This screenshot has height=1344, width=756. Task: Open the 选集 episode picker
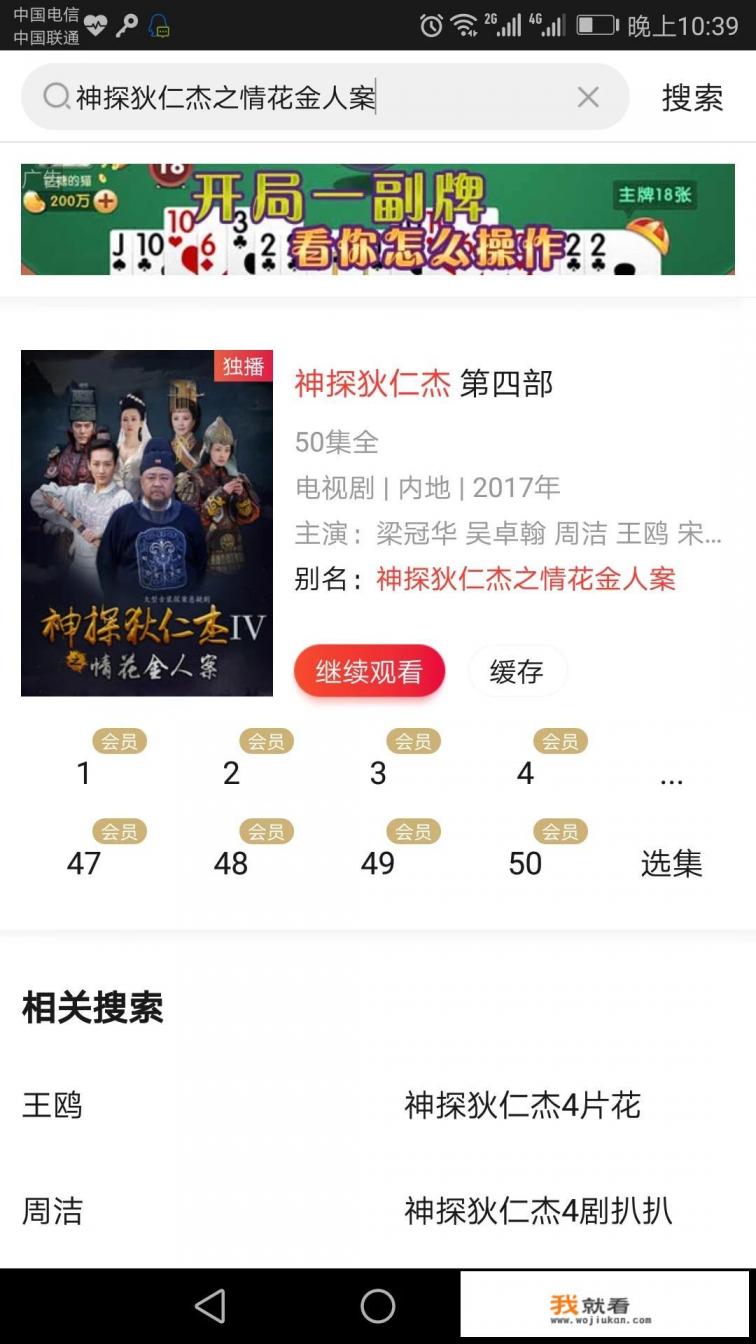pyautogui.click(x=672, y=863)
